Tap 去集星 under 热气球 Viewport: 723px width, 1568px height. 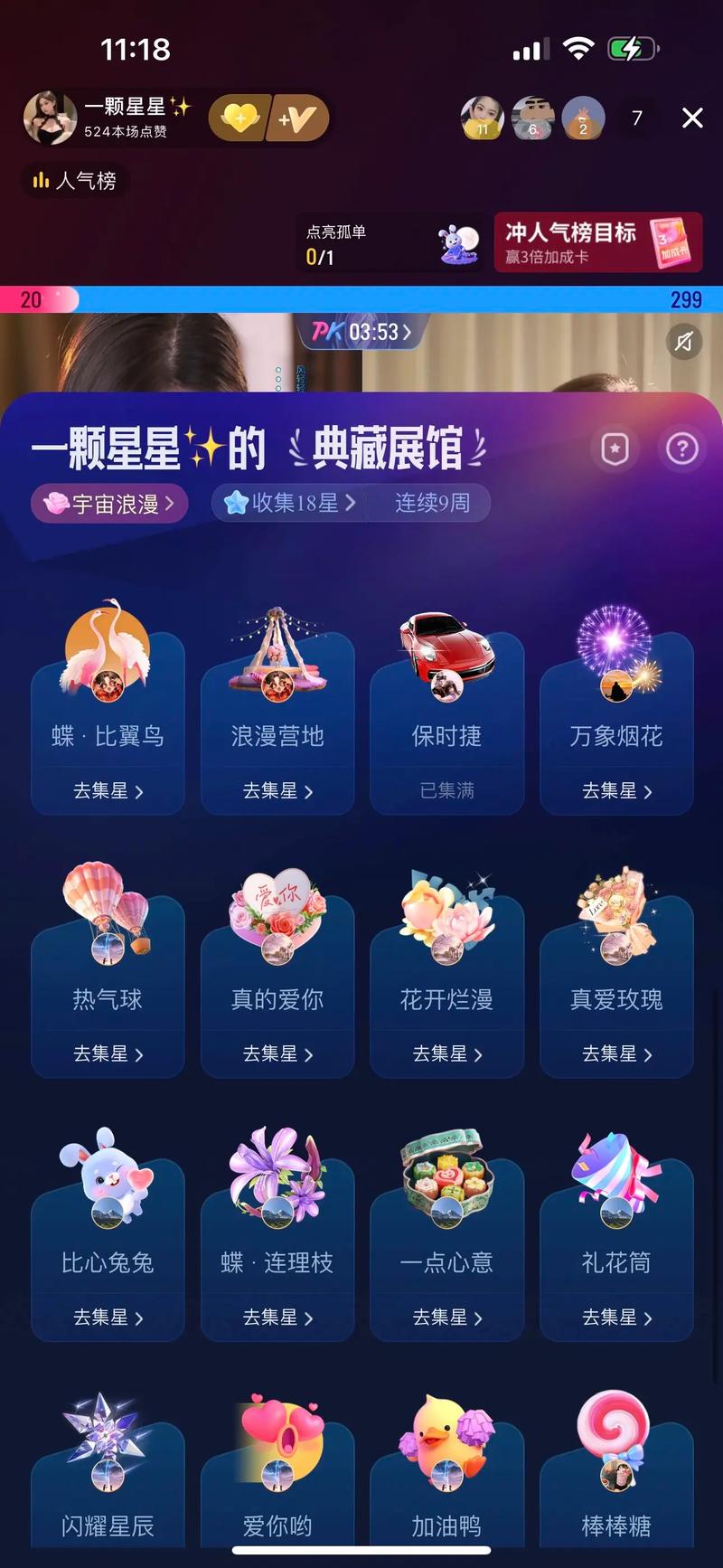(x=108, y=1054)
